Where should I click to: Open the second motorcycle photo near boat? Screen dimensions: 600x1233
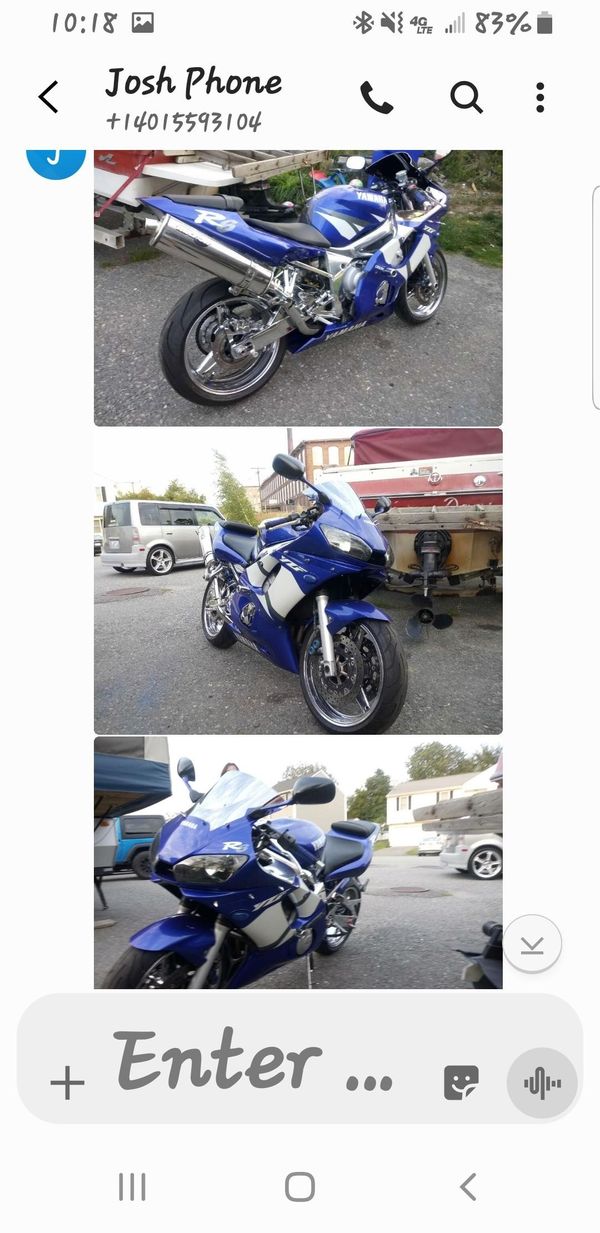[x=298, y=581]
